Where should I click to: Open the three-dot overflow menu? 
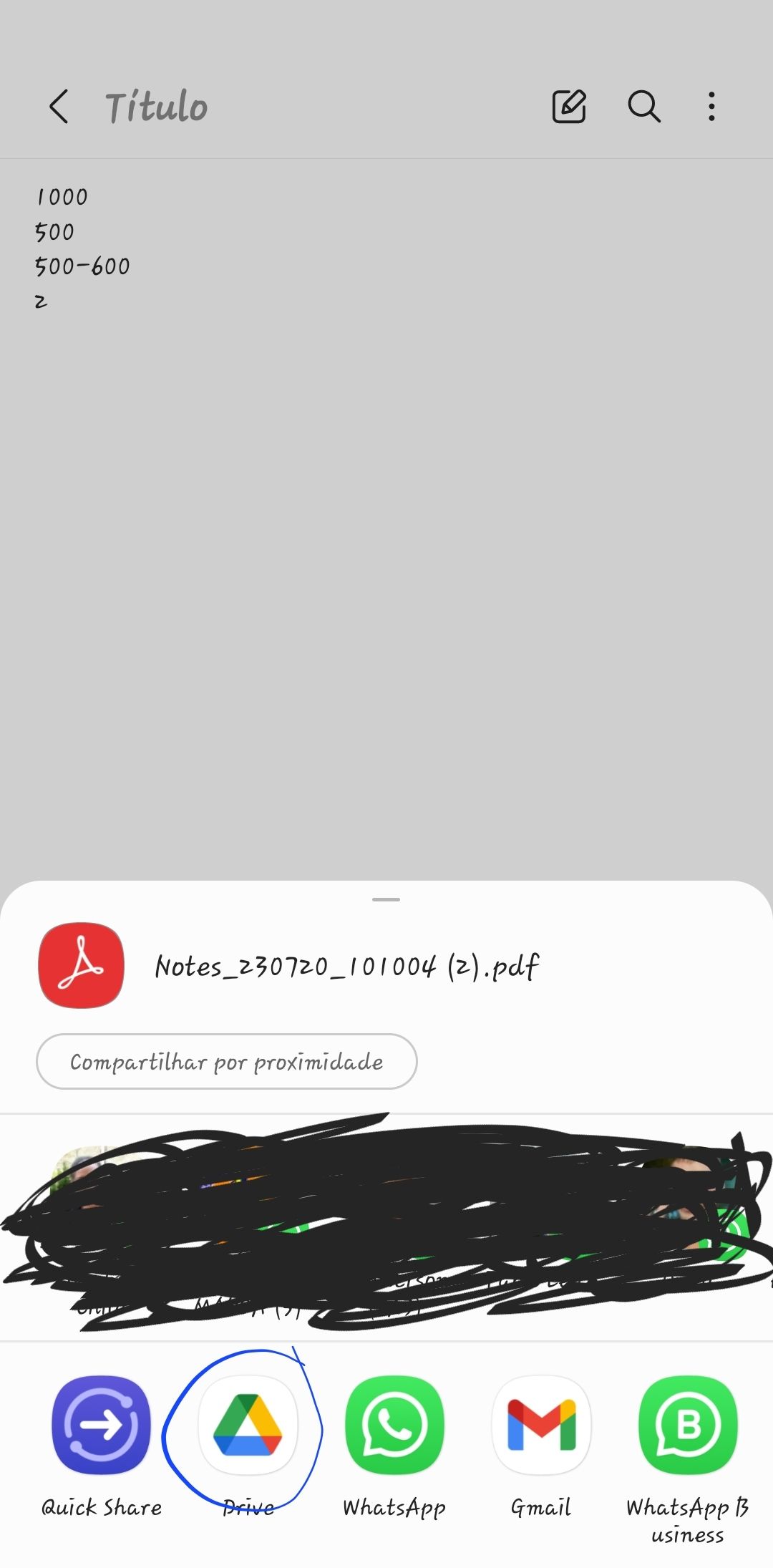coord(710,107)
